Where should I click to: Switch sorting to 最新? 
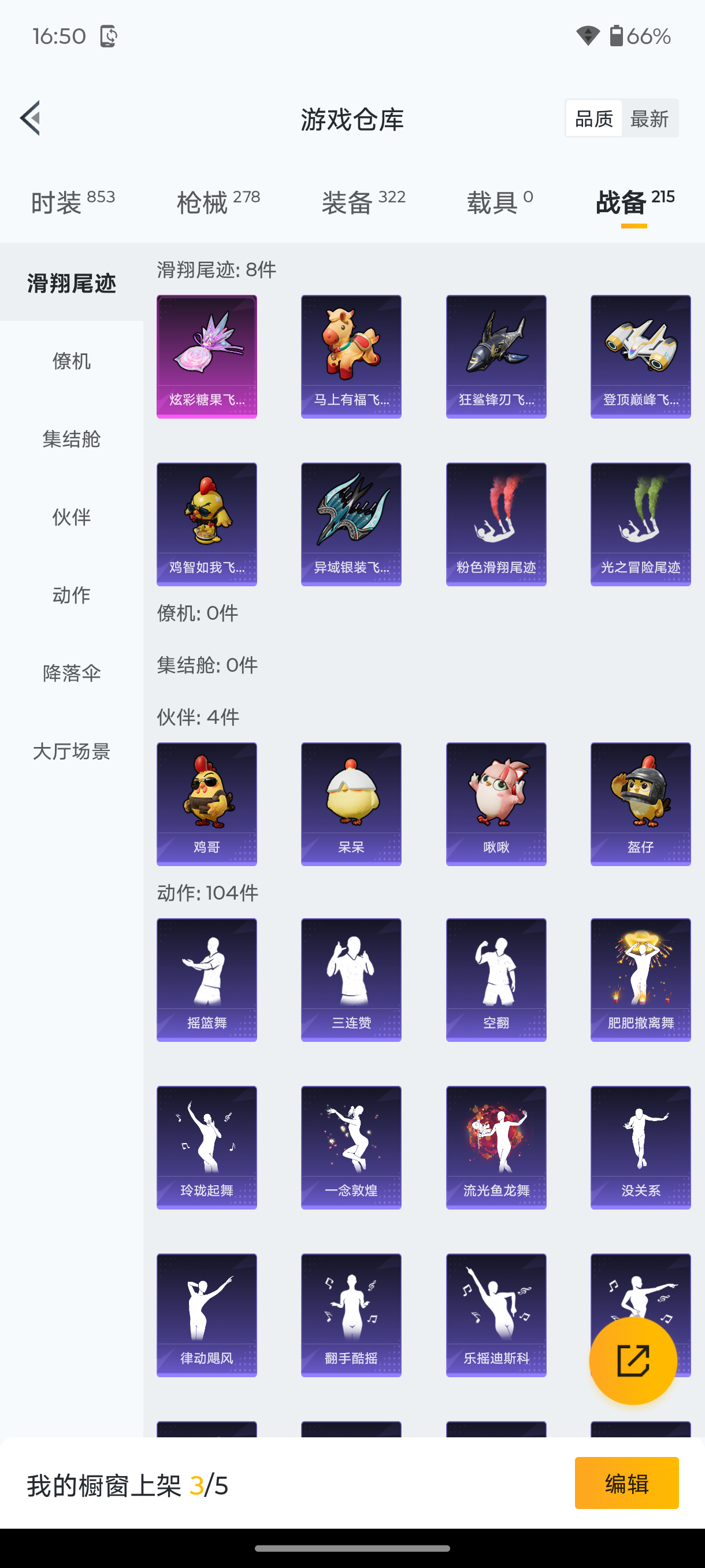point(650,119)
